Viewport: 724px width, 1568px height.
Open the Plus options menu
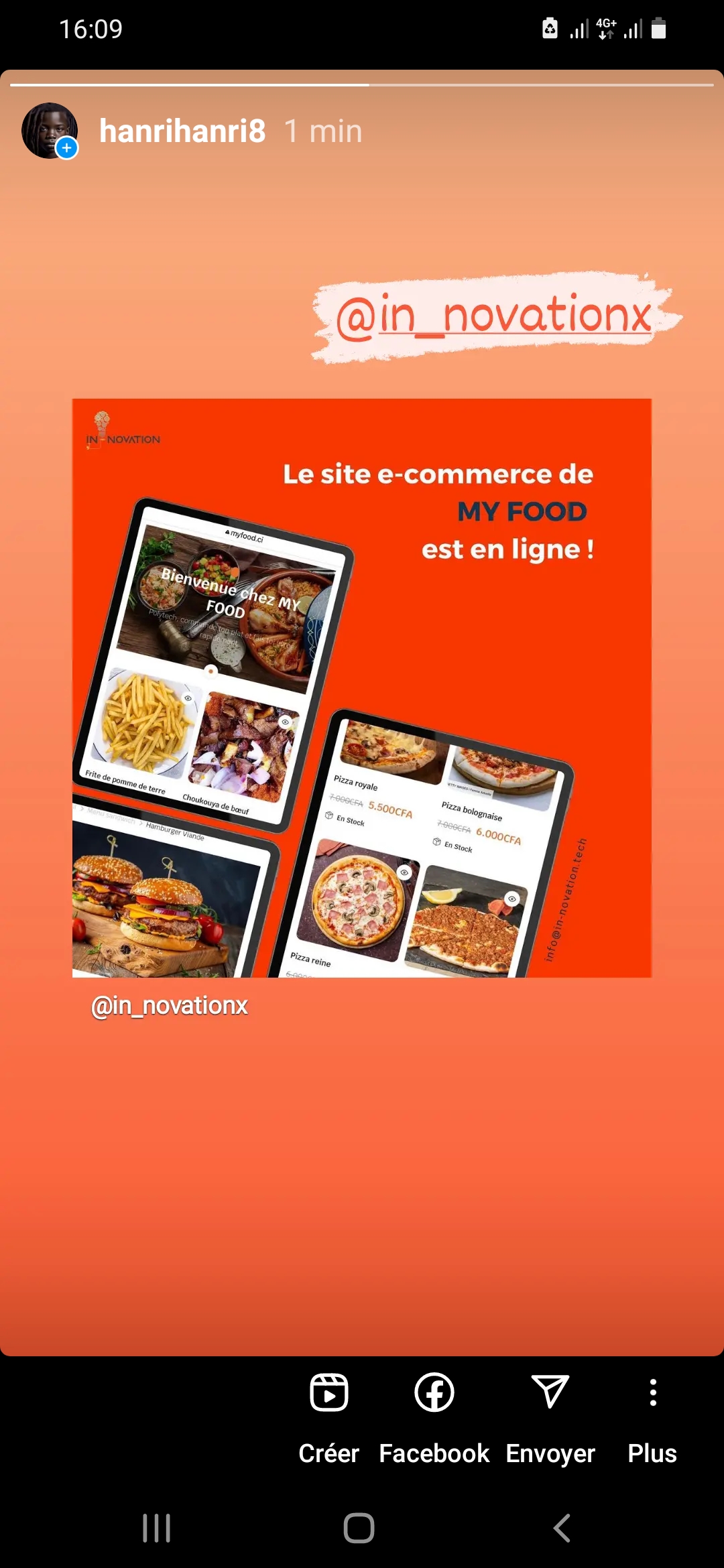coord(652,1415)
